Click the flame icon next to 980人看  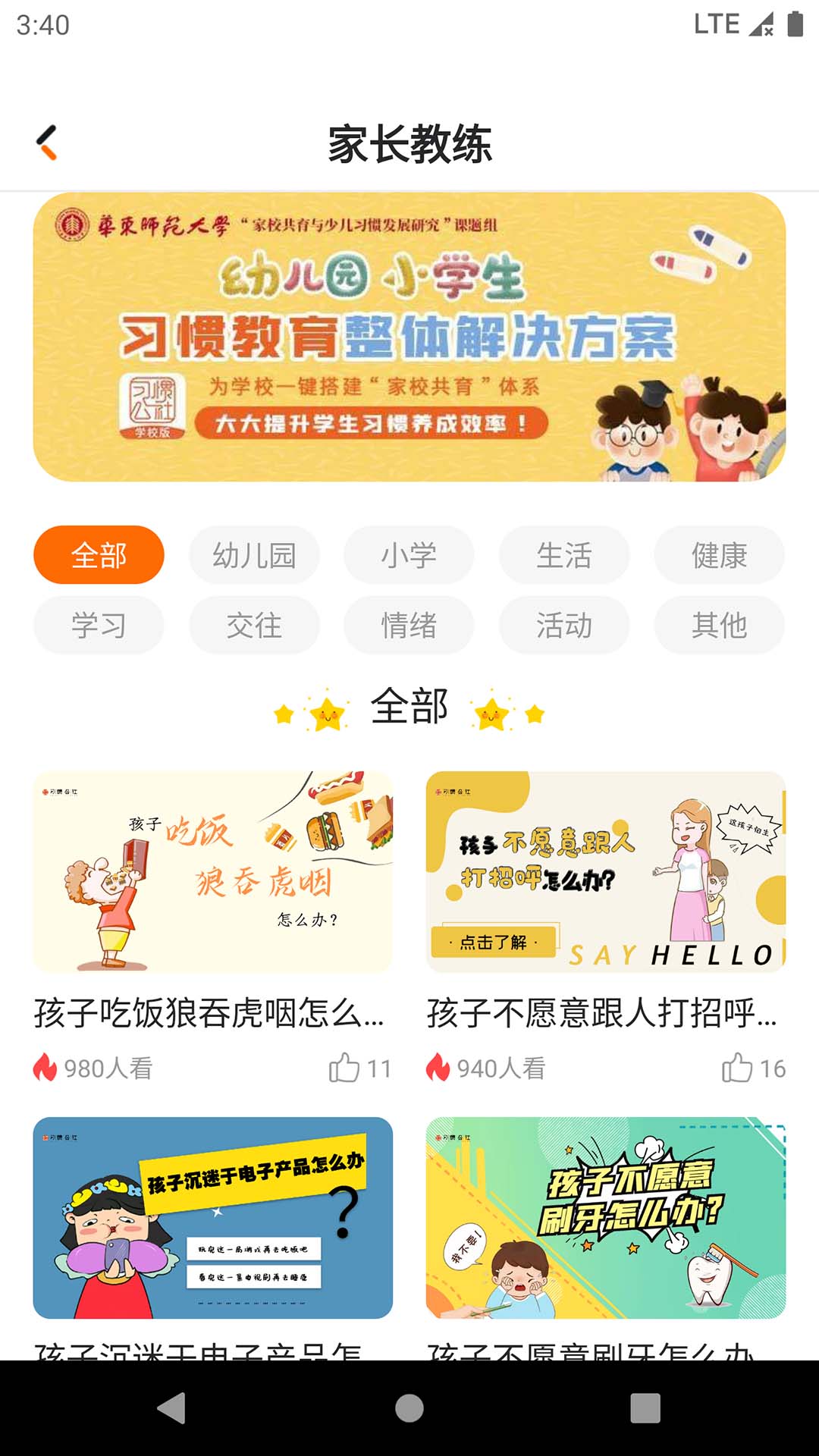[45, 1068]
